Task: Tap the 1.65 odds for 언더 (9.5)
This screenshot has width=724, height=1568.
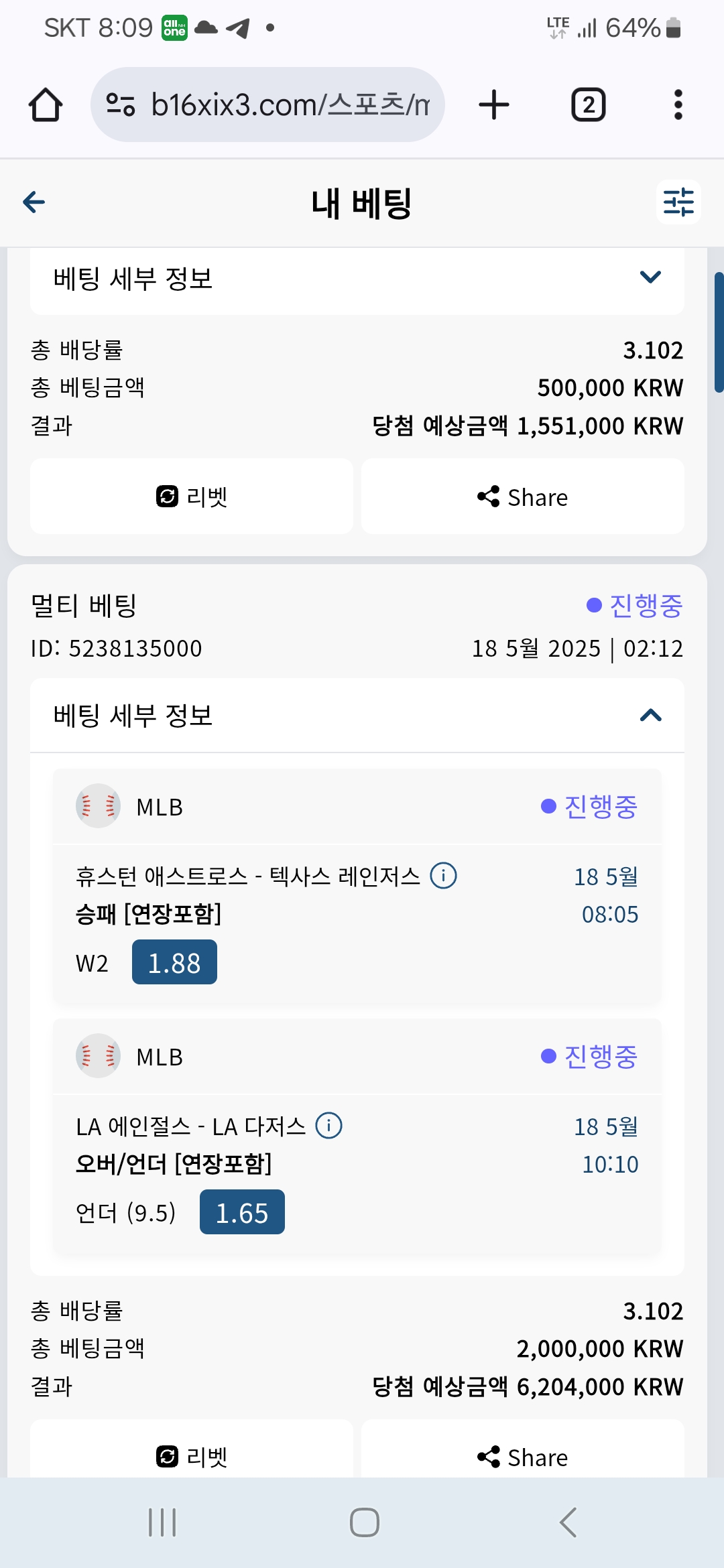Action: (242, 1212)
